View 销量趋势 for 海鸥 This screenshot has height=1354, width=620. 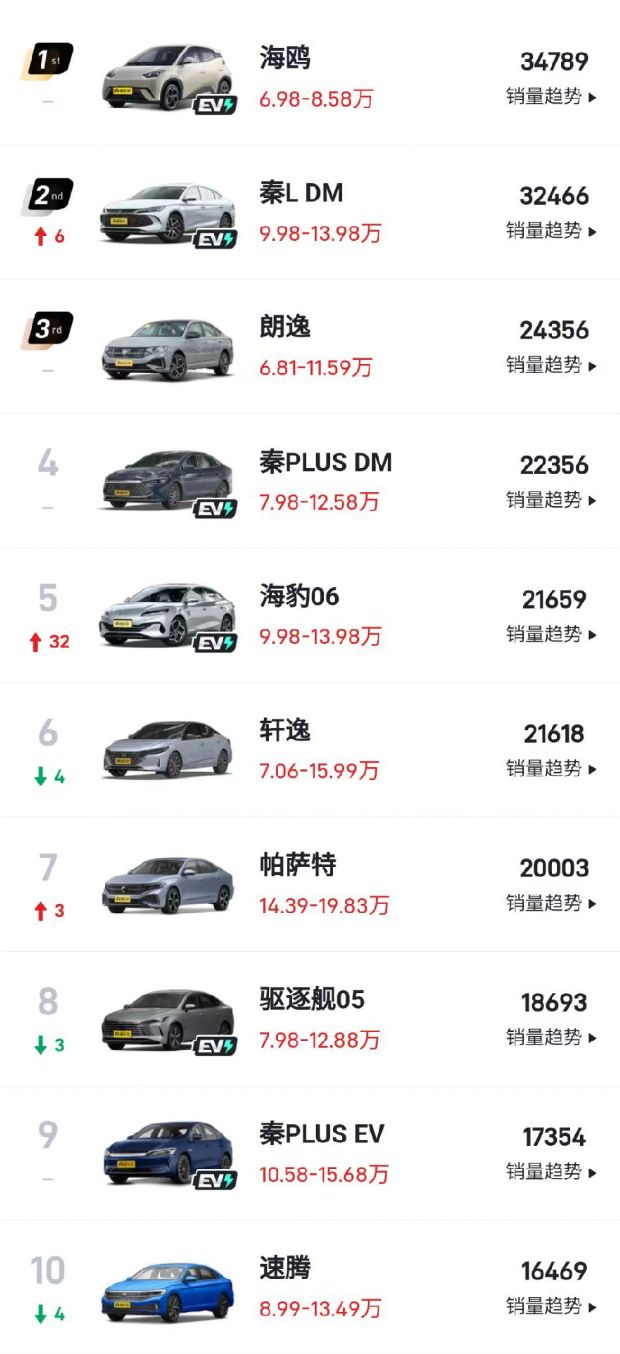tap(551, 97)
